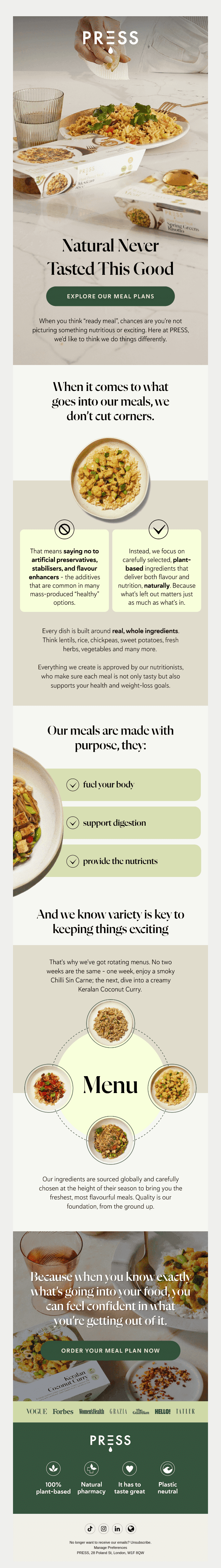The image size is (221, 1568).
Task: Open Manage Preferences link
Action: (110, 1547)
